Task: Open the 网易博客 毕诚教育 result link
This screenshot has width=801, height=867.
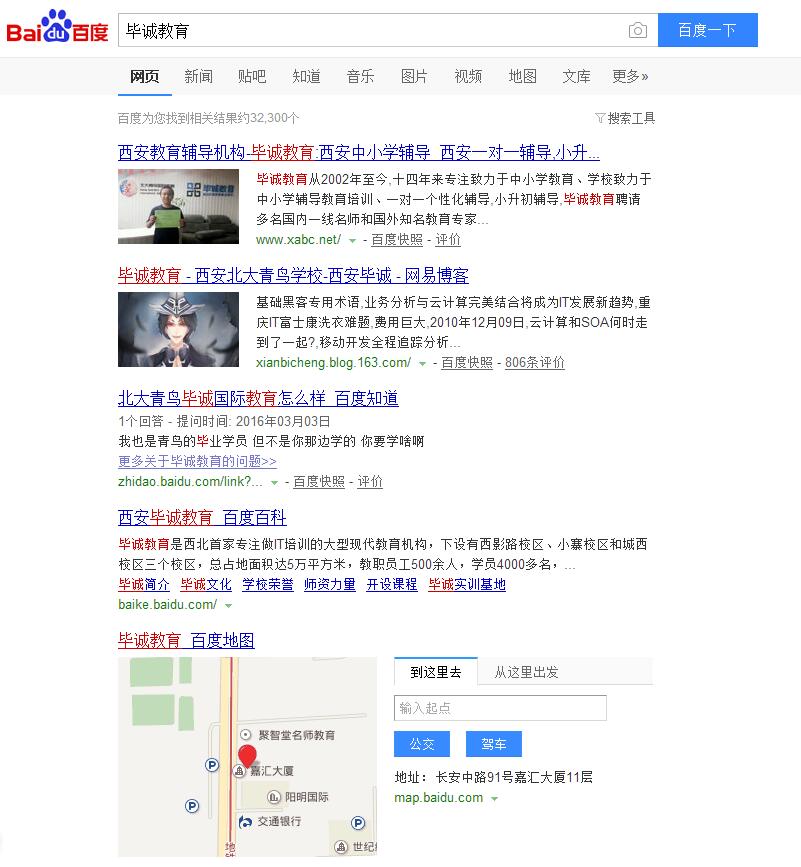Action: [x=292, y=276]
